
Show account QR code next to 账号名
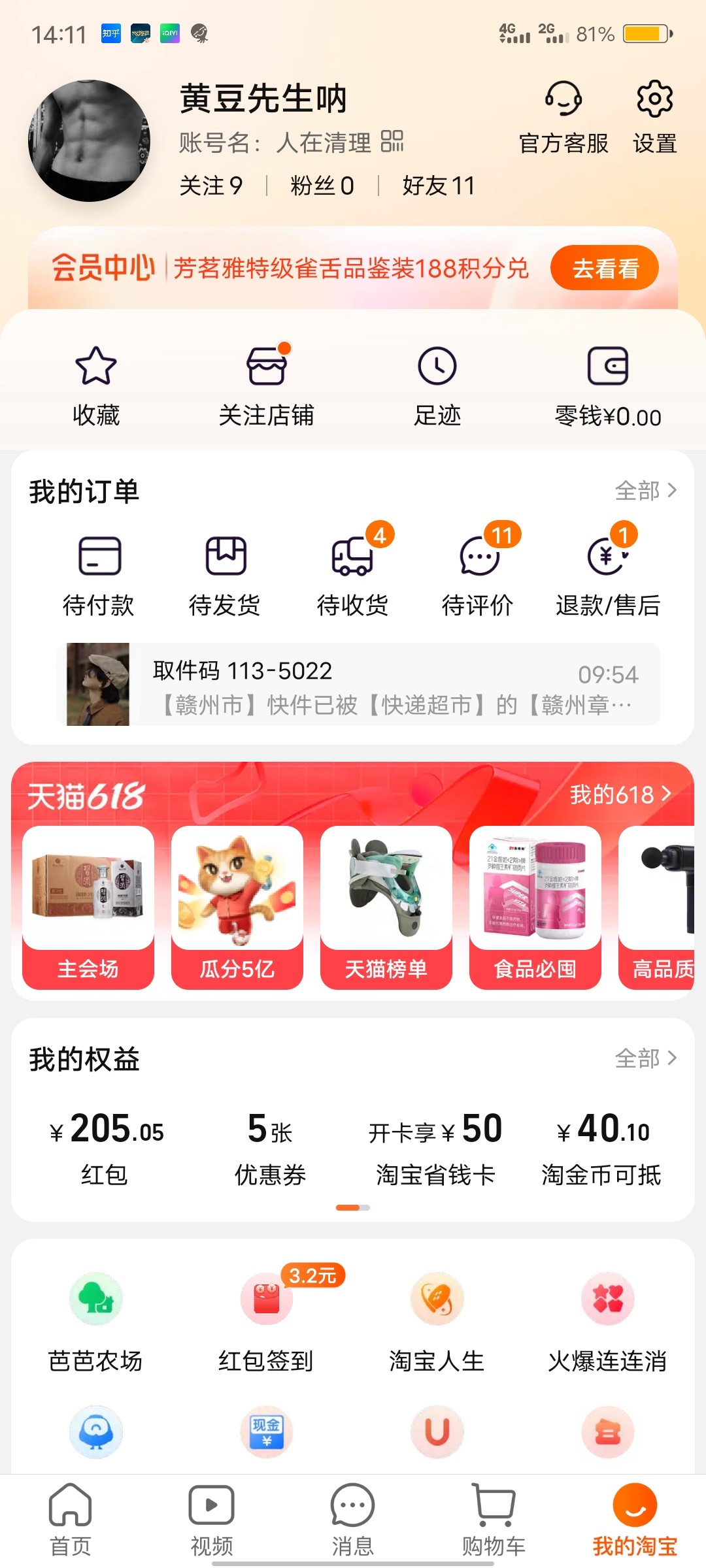click(x=392, y=141)
